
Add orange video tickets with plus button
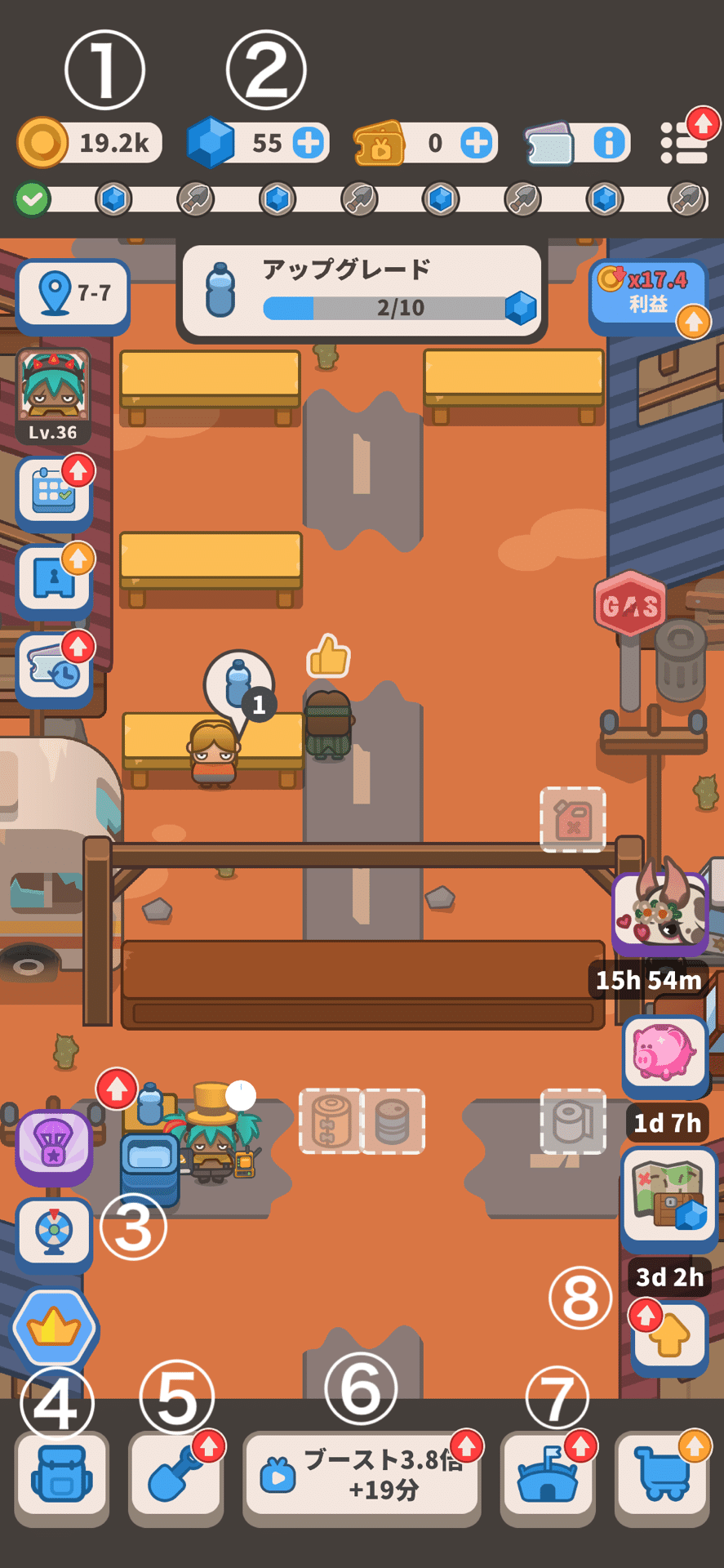pyautogui.click(x=477, y=143)
